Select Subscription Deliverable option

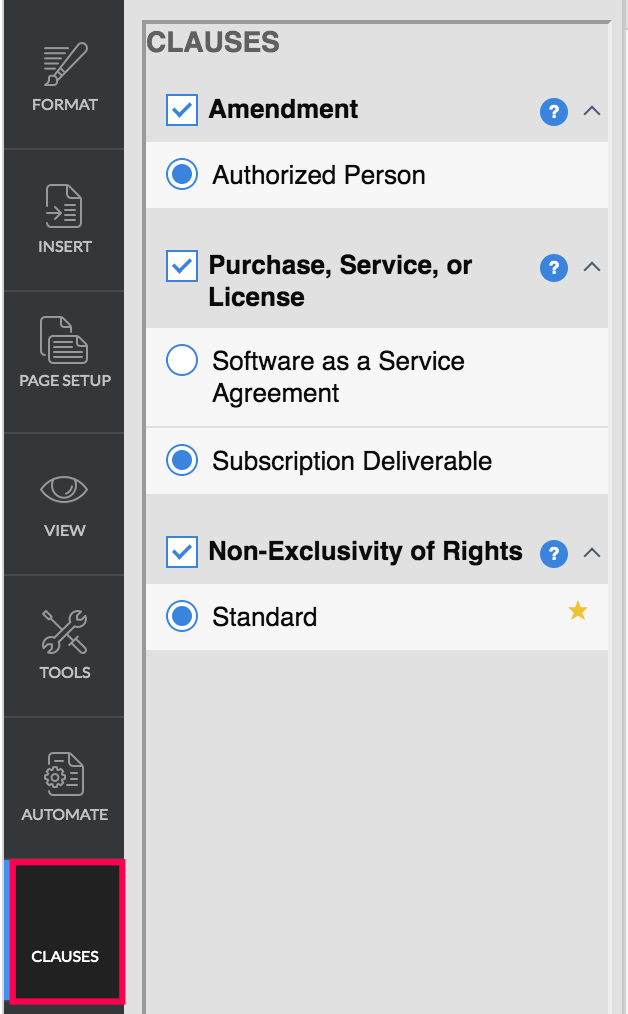[182, 461]
